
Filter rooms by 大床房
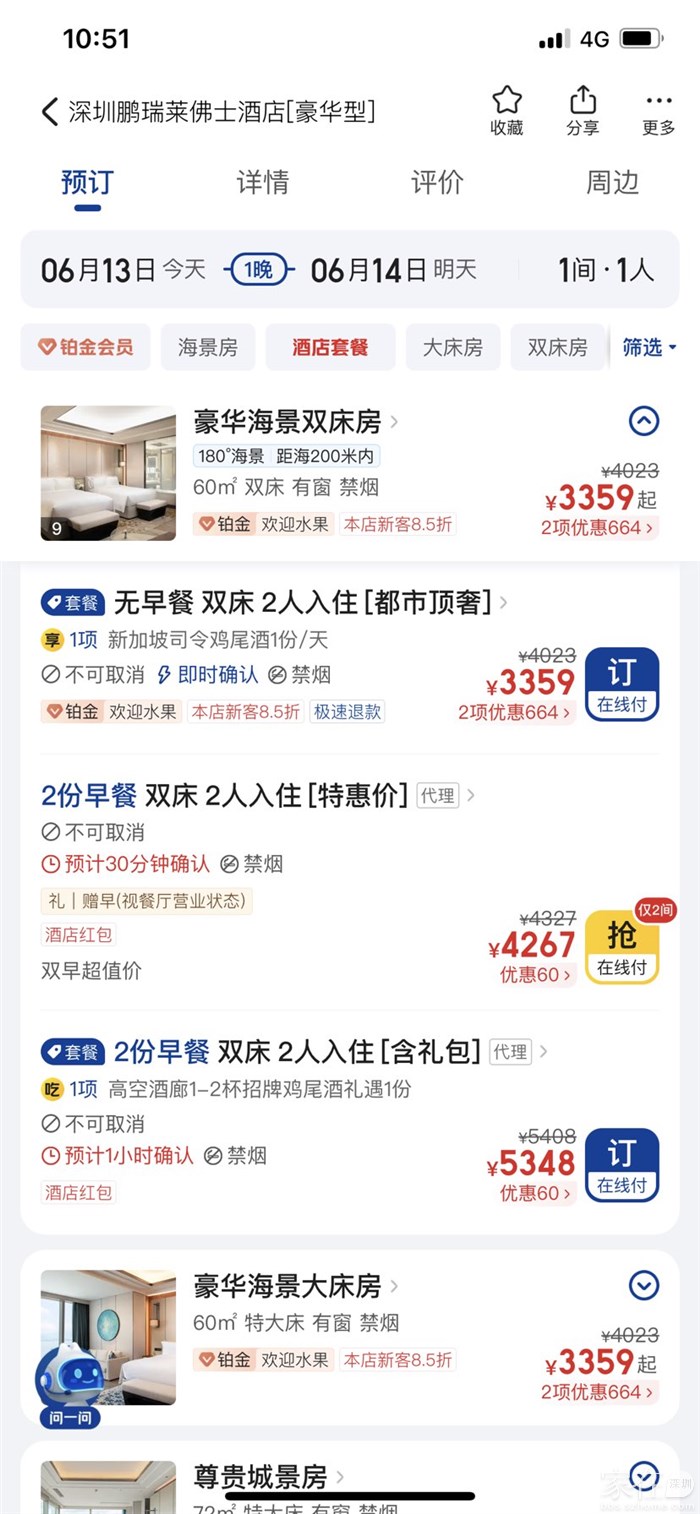(452, 347)
